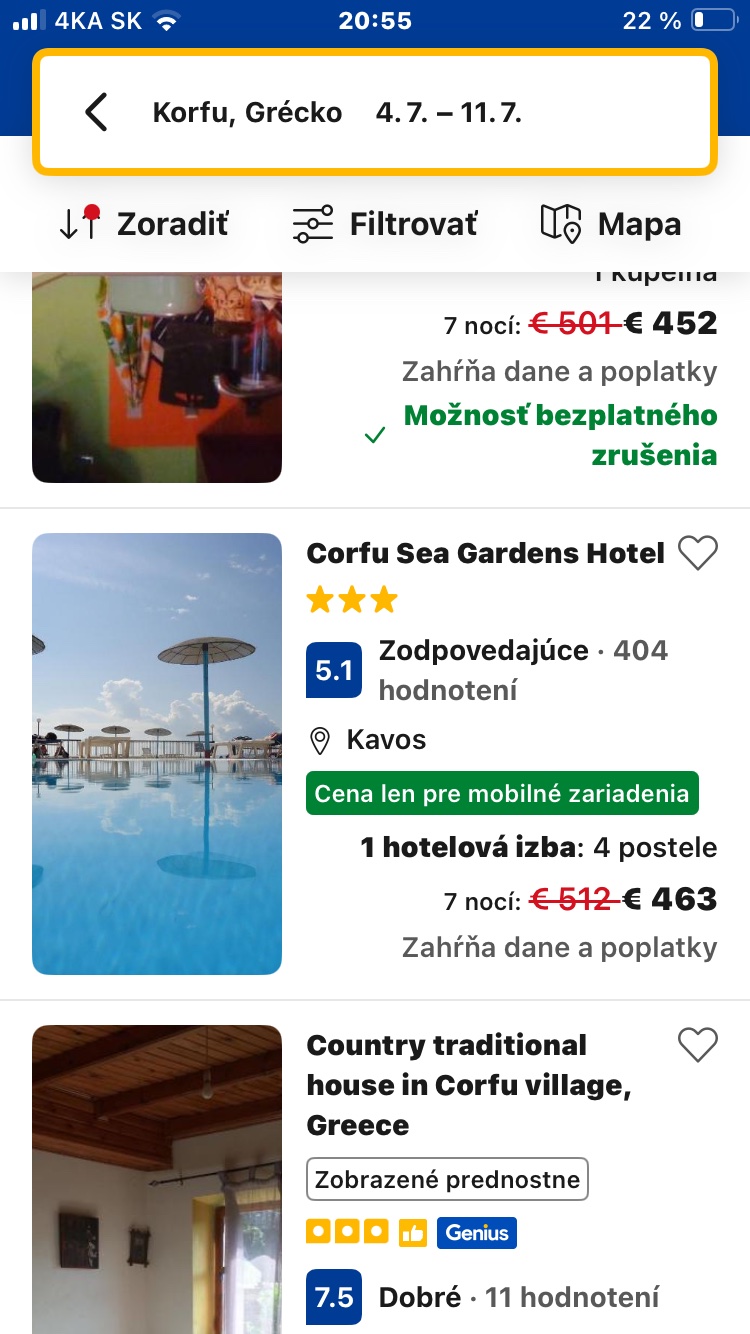Edit the Korfu, Grécko search query
Viewport: 750px width, 1334px height.
pos(337,112)
